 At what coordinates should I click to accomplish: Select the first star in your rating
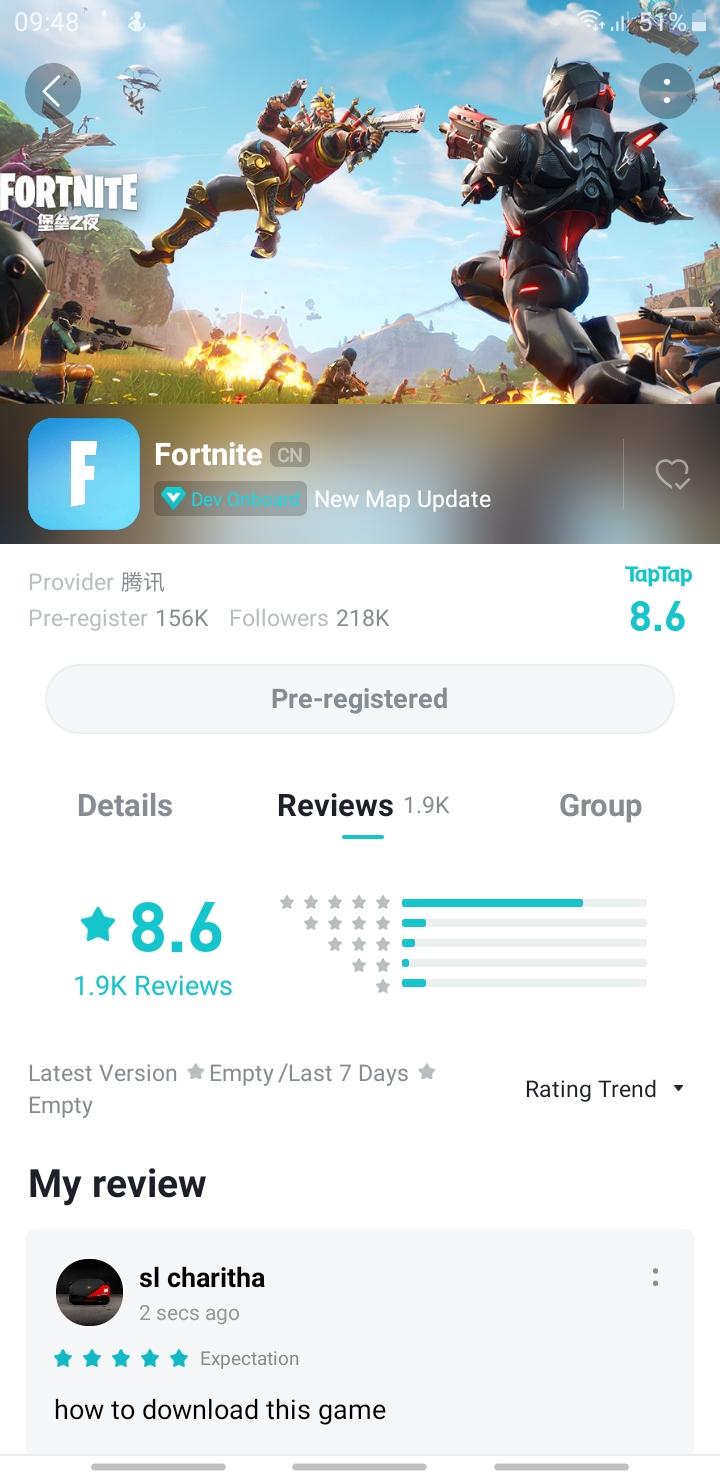pyautogui.click(x=62, y=1358)
